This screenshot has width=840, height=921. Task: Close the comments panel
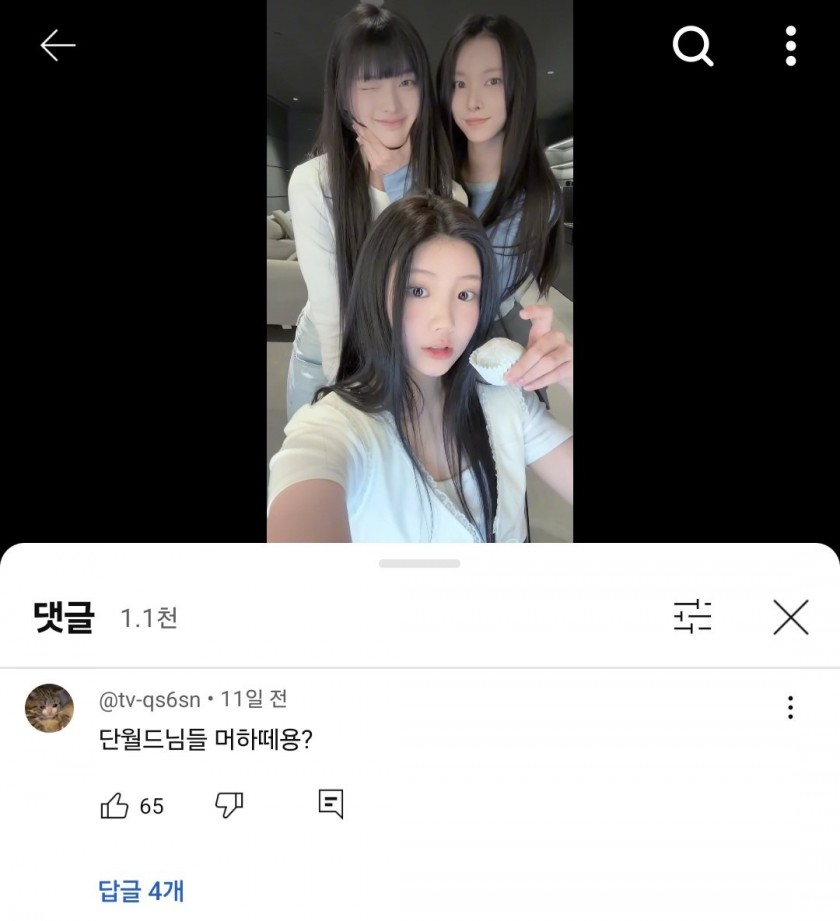click(790, 618)
